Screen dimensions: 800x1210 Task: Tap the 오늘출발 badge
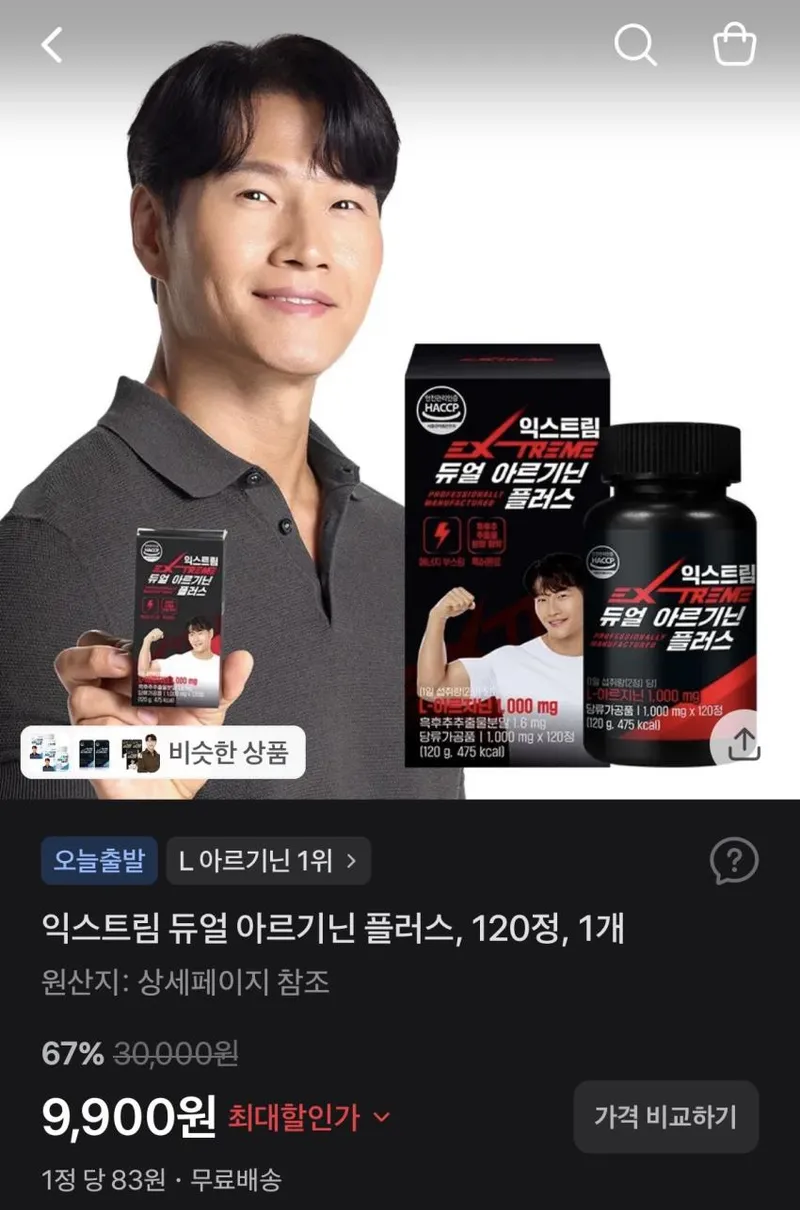tap(99, 861)
